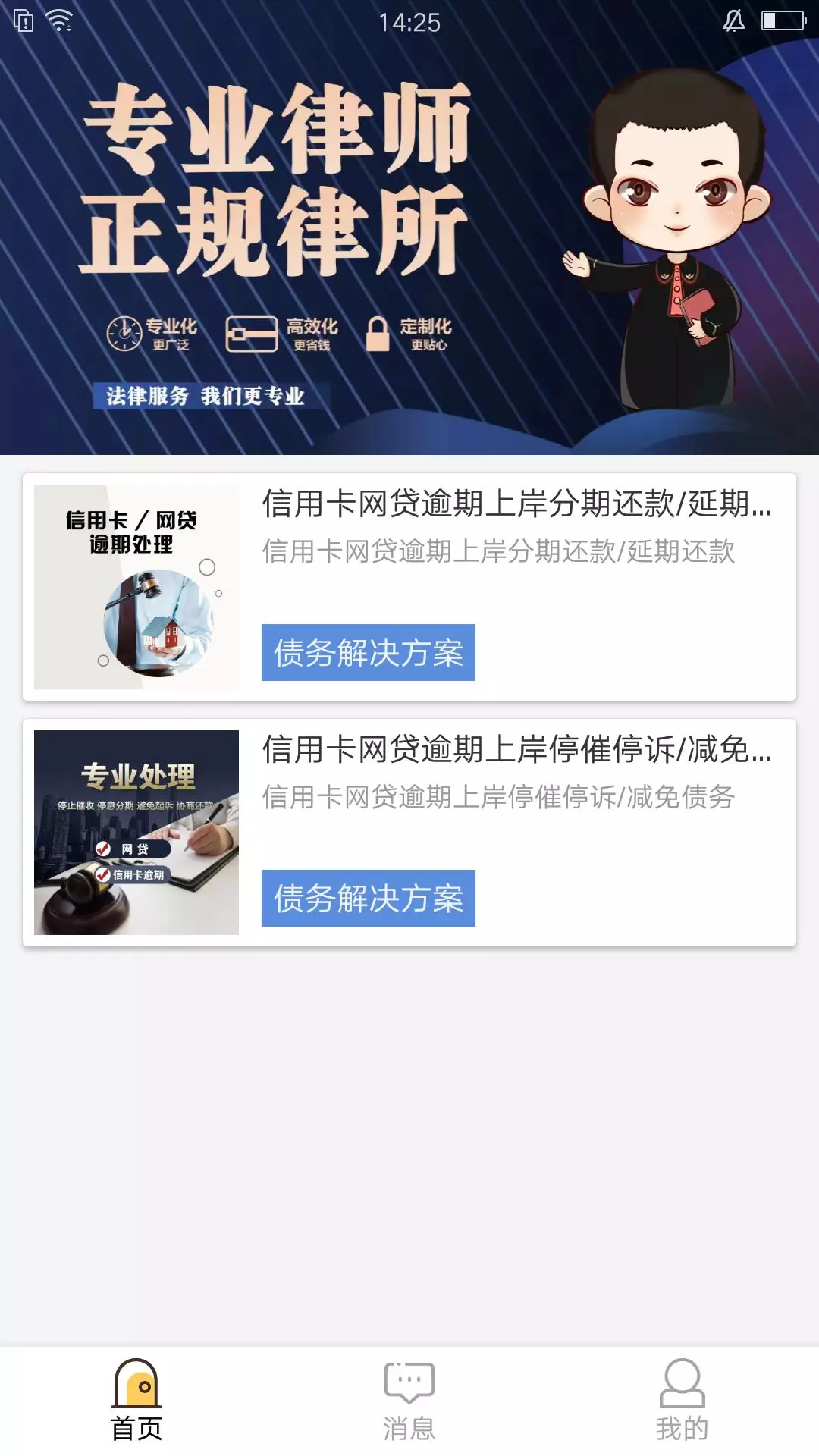This screenshot has height=1456, width=819.
Task: Switch to the 消息 tab
Action: (x=409, y=1400)
